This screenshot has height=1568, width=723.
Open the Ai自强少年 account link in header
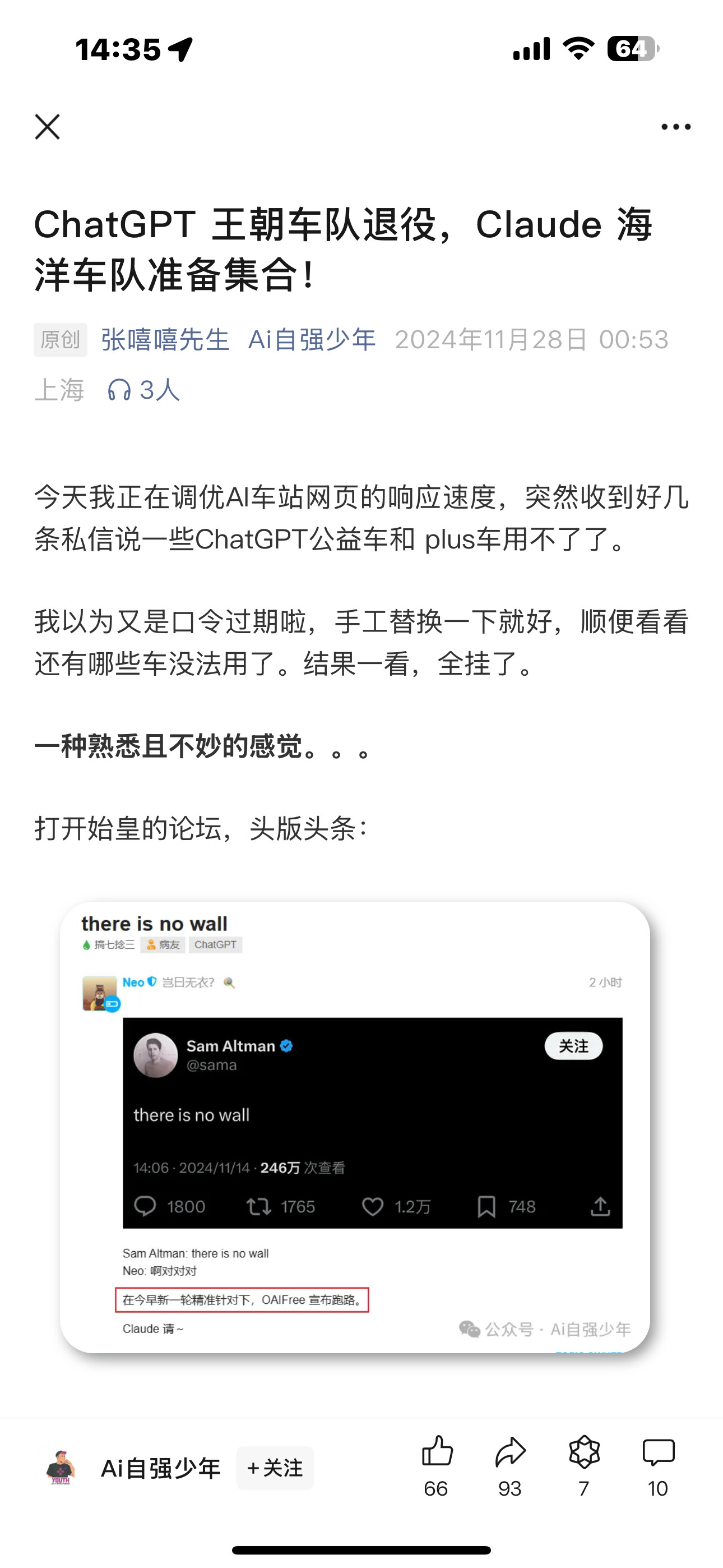pos(312,340)
